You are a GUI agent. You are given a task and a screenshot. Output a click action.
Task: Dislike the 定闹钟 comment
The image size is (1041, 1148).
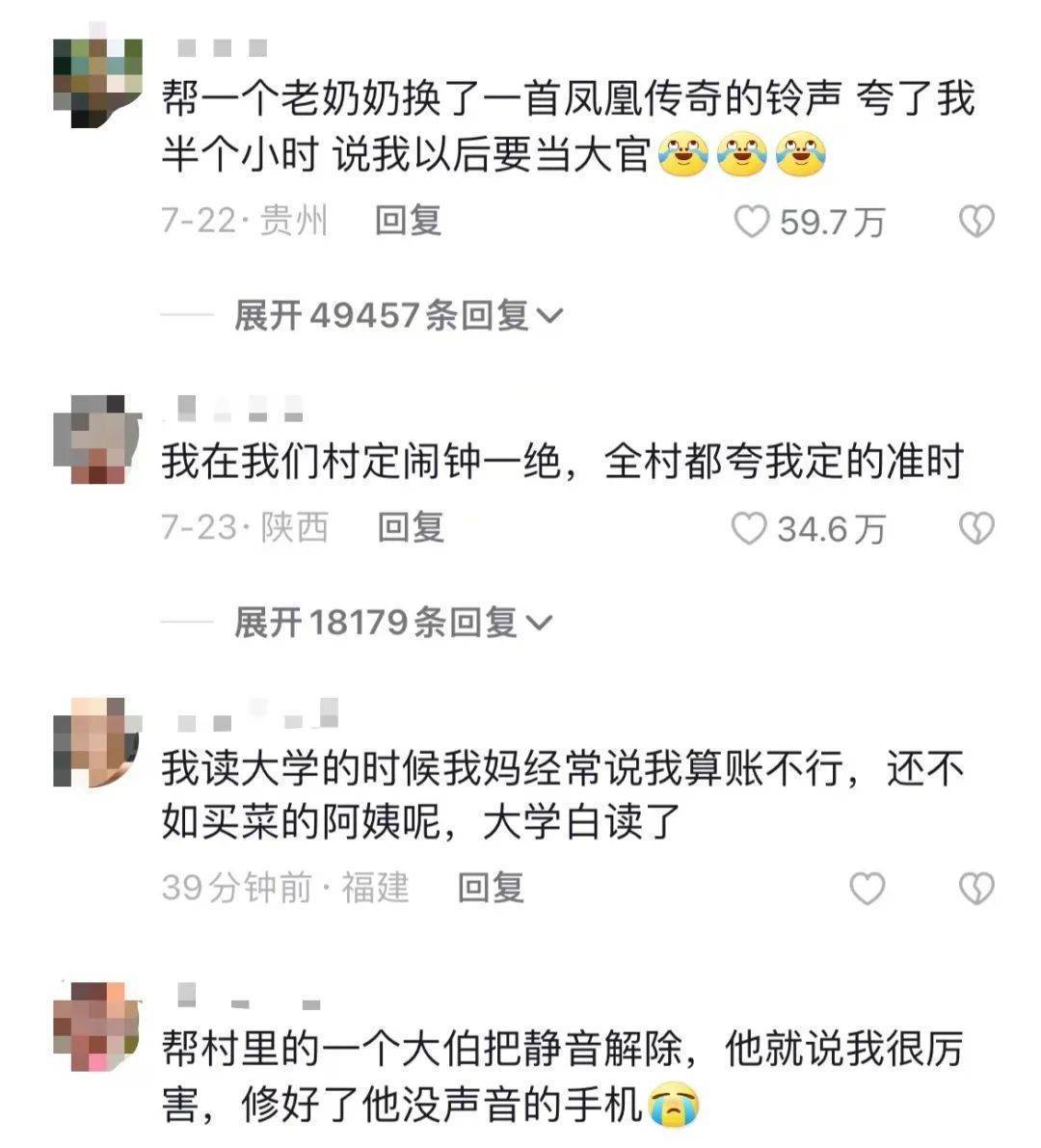tap(976, 528)
